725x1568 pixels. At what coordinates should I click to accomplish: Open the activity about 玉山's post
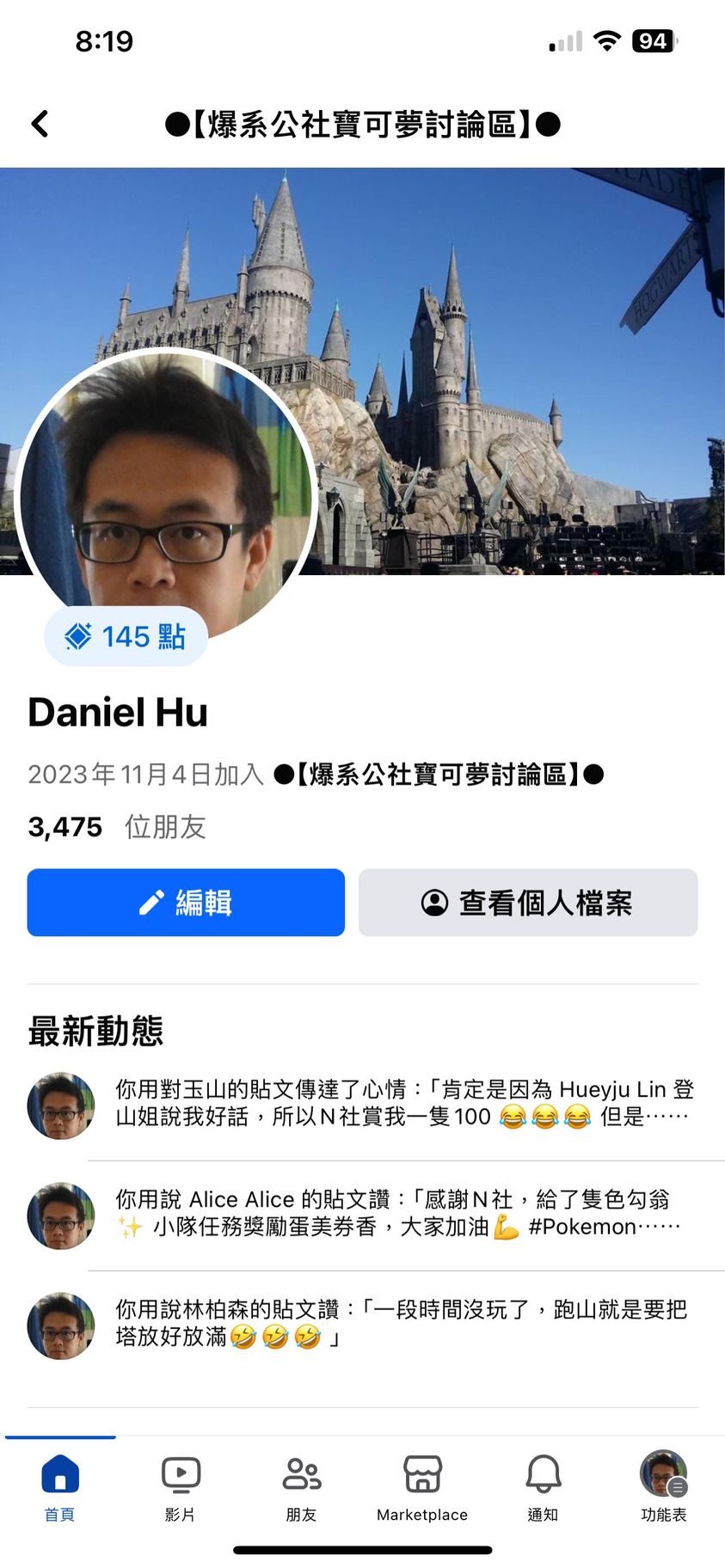click(x=402, y=1103)
